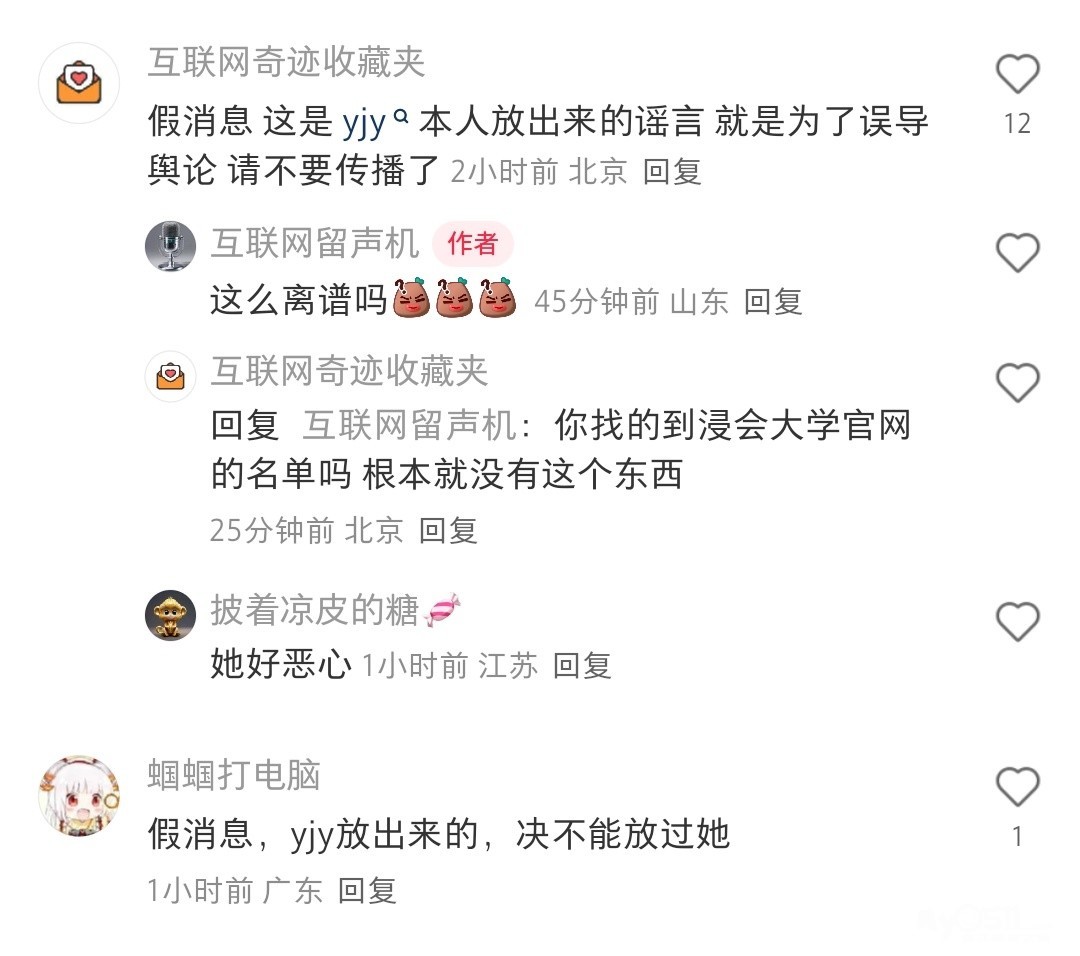1080x956 pixels.
Task: Reply to the top comment posted 2小时前
Action: click(x=672, y=172)
